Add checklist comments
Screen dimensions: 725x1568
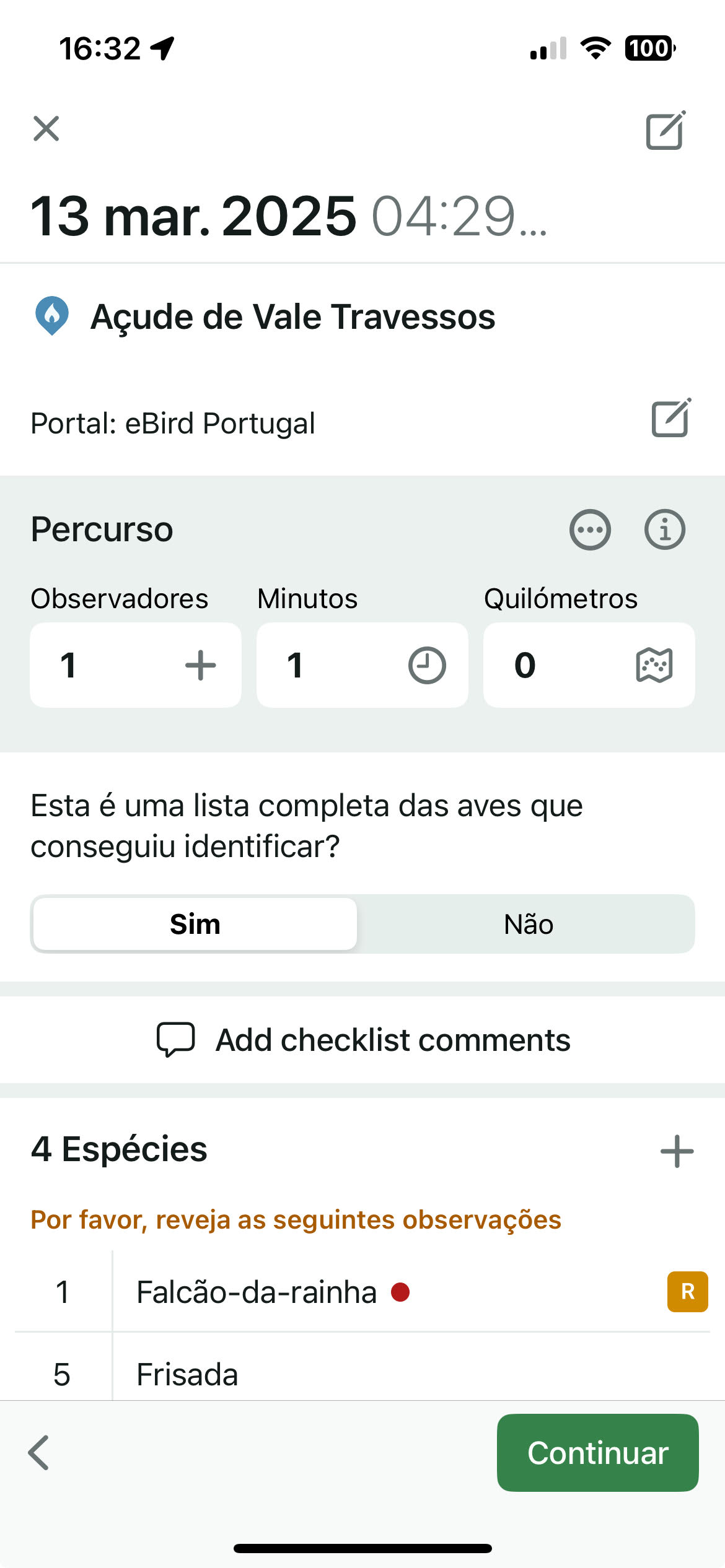pyautogui.click(x=362, y=1040)
